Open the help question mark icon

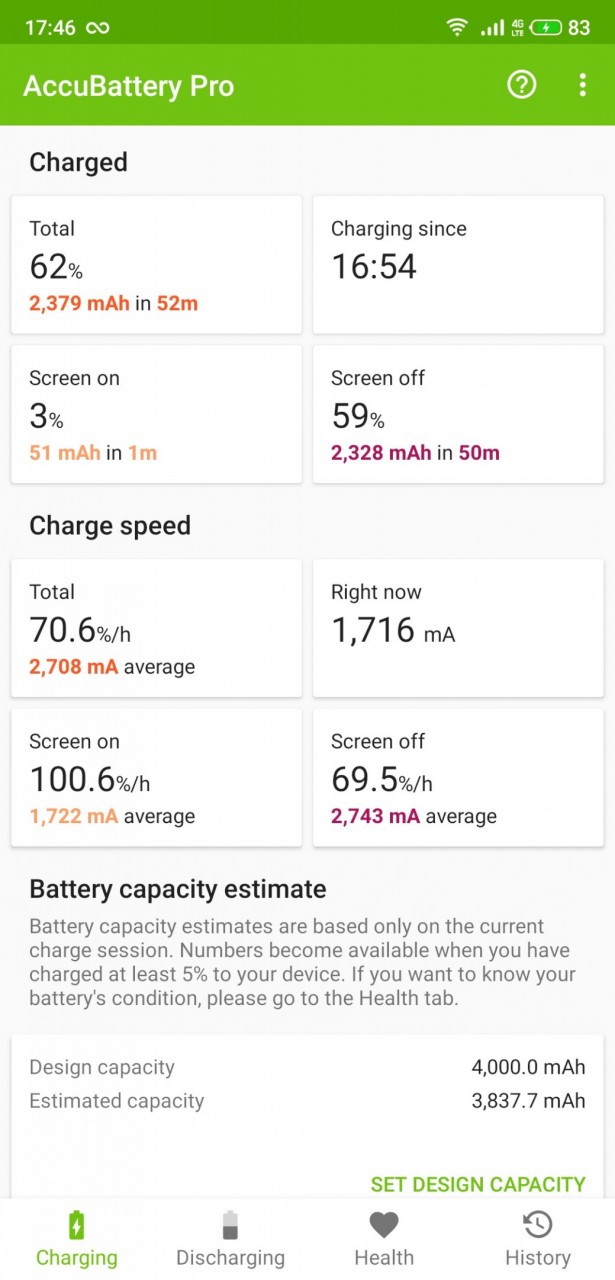pyautogui.click(x=521, y=85)
